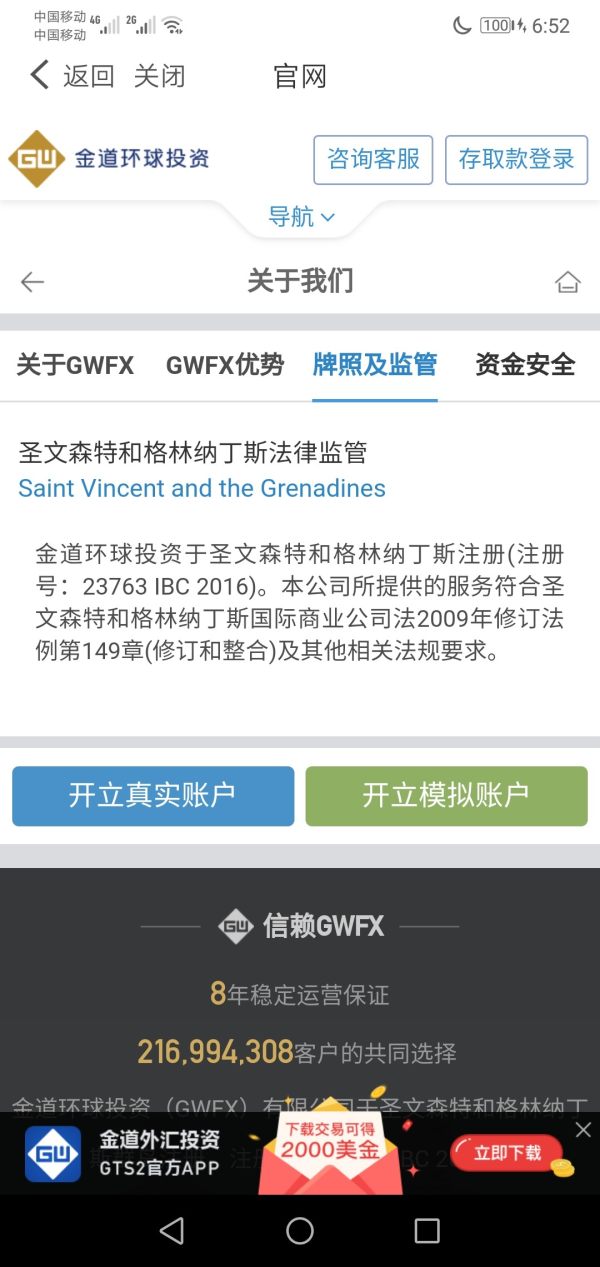Switch to 资金安全 tab
The height and width of the screenshot is (1267, 600).
pos(525,365)
